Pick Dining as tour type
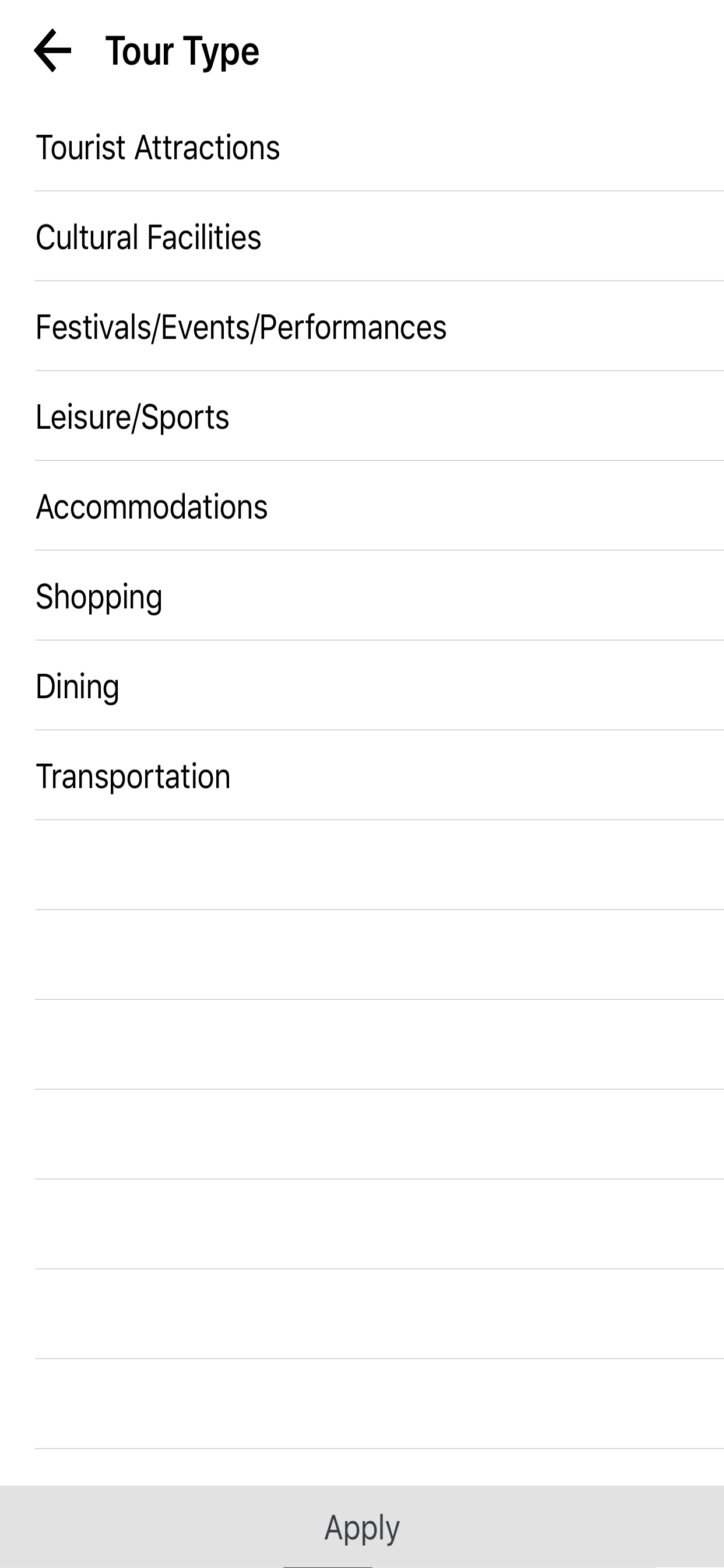Screen dimensions: 724x1568 pyautogui.click(x=362, y=686)
